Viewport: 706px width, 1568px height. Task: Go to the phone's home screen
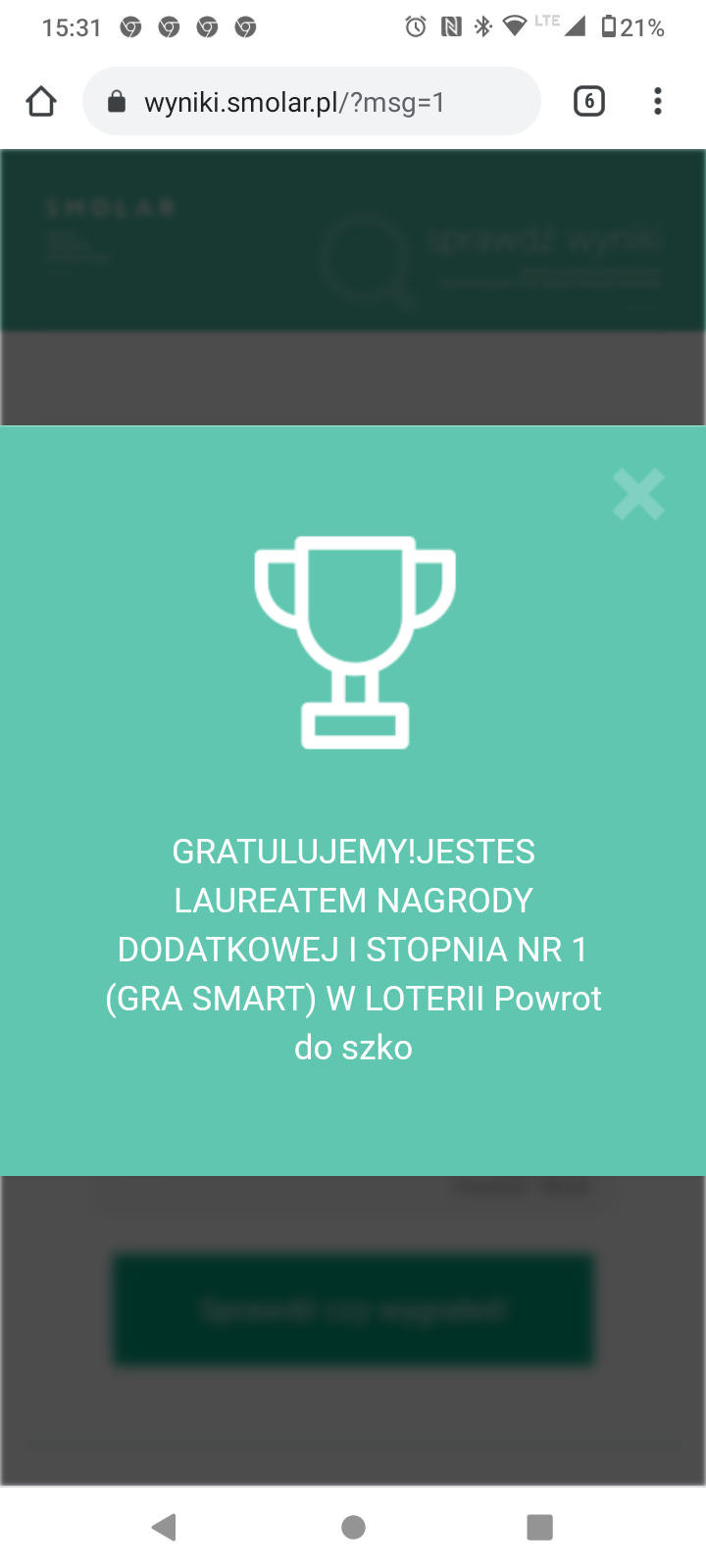coord(353,1527)
